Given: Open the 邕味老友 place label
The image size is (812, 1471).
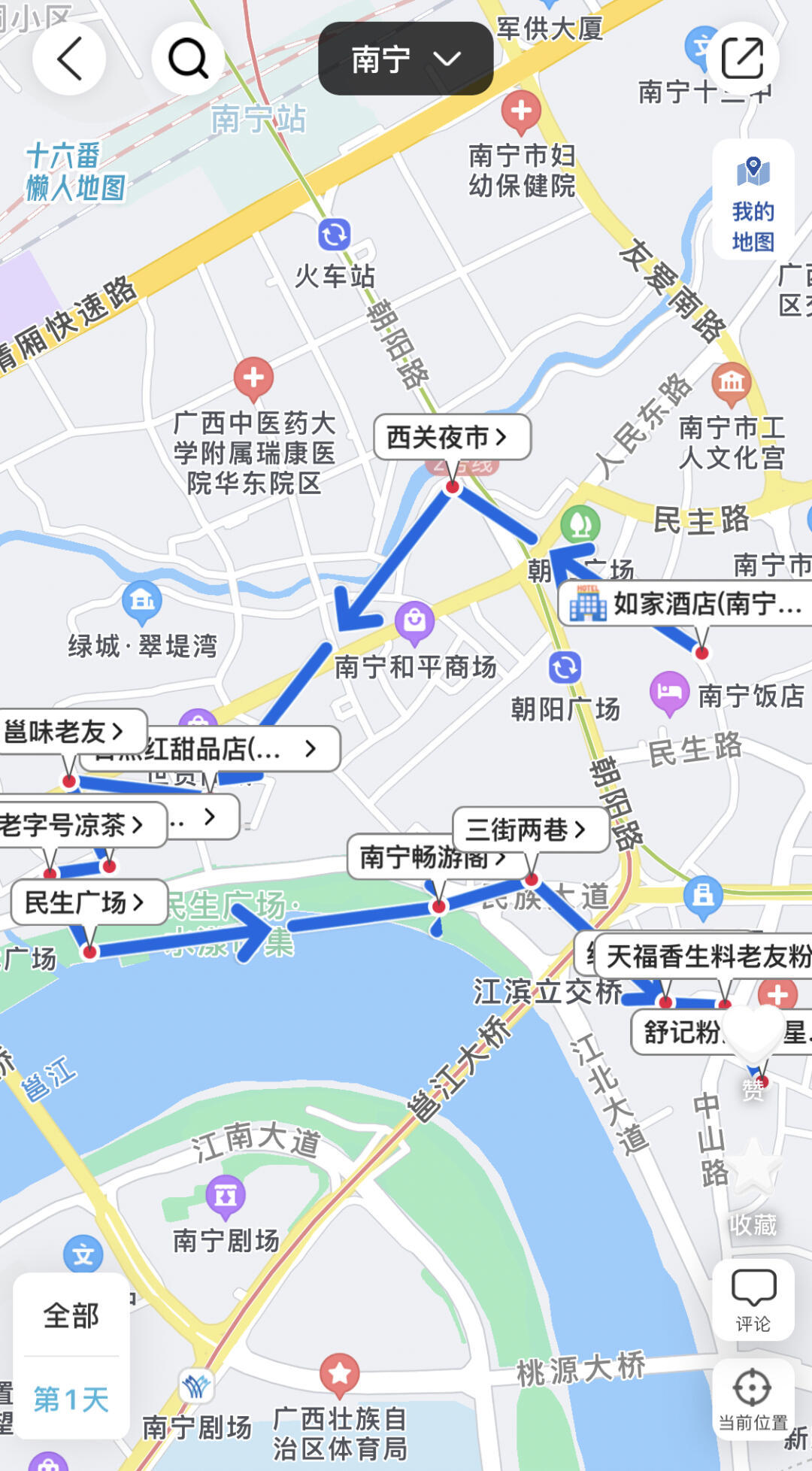Looking at the screenshot, I should 72,732.
